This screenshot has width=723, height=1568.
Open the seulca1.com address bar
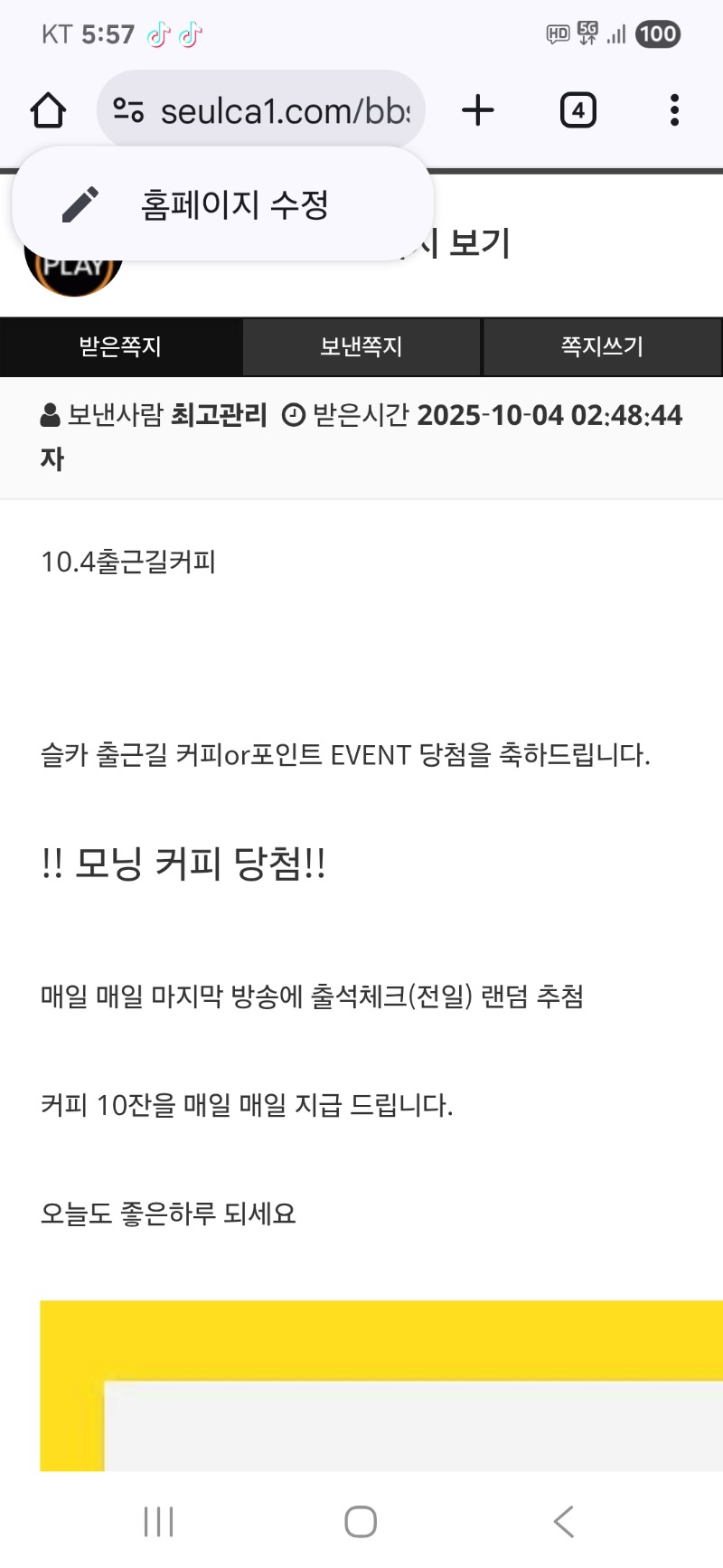coord(285,111)
